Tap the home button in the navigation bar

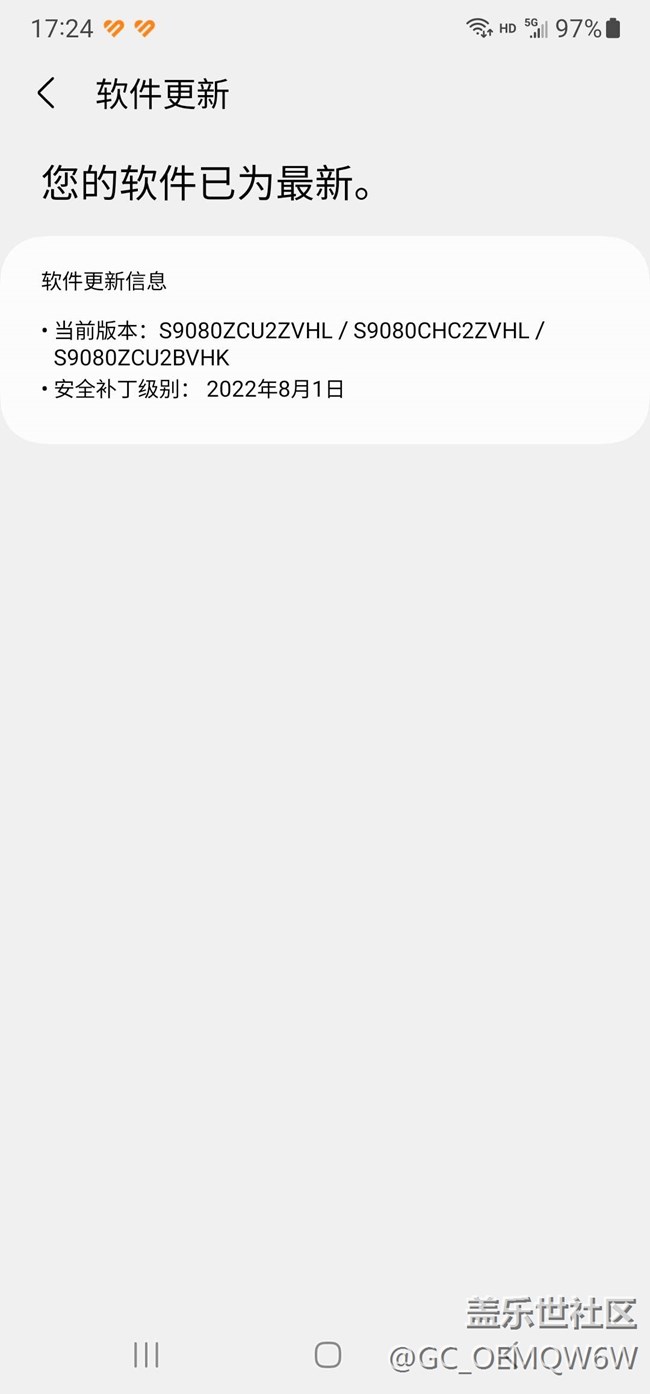click(x=328, y=1355)
